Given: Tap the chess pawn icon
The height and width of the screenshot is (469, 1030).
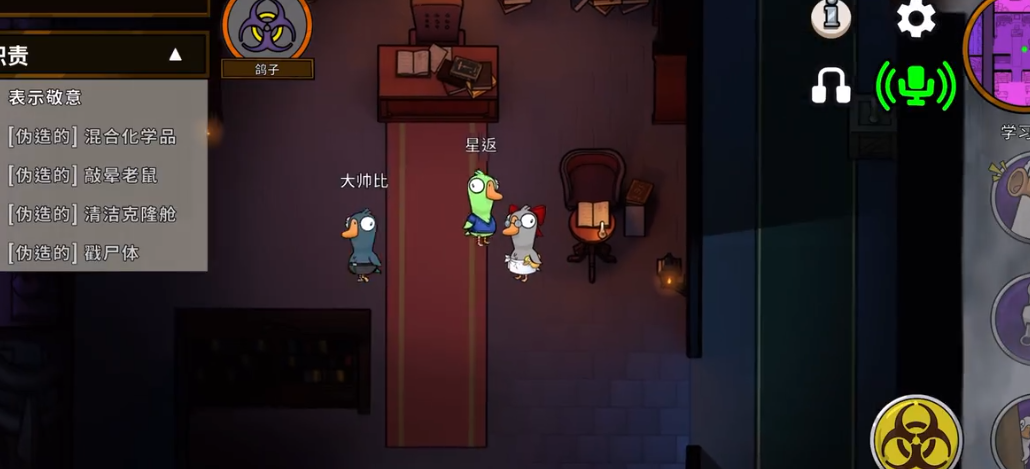Looking at the screenshot, I should (x=831, y=18).
